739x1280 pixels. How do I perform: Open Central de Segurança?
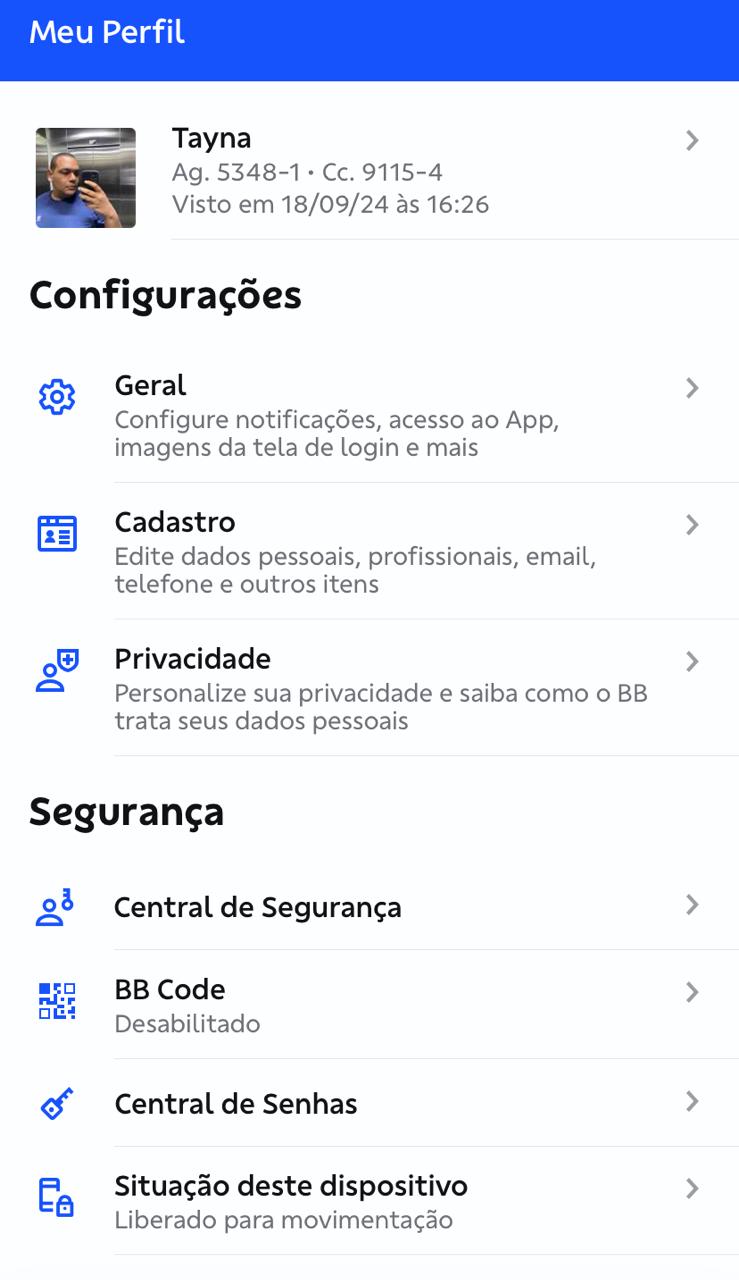[368, 907]
